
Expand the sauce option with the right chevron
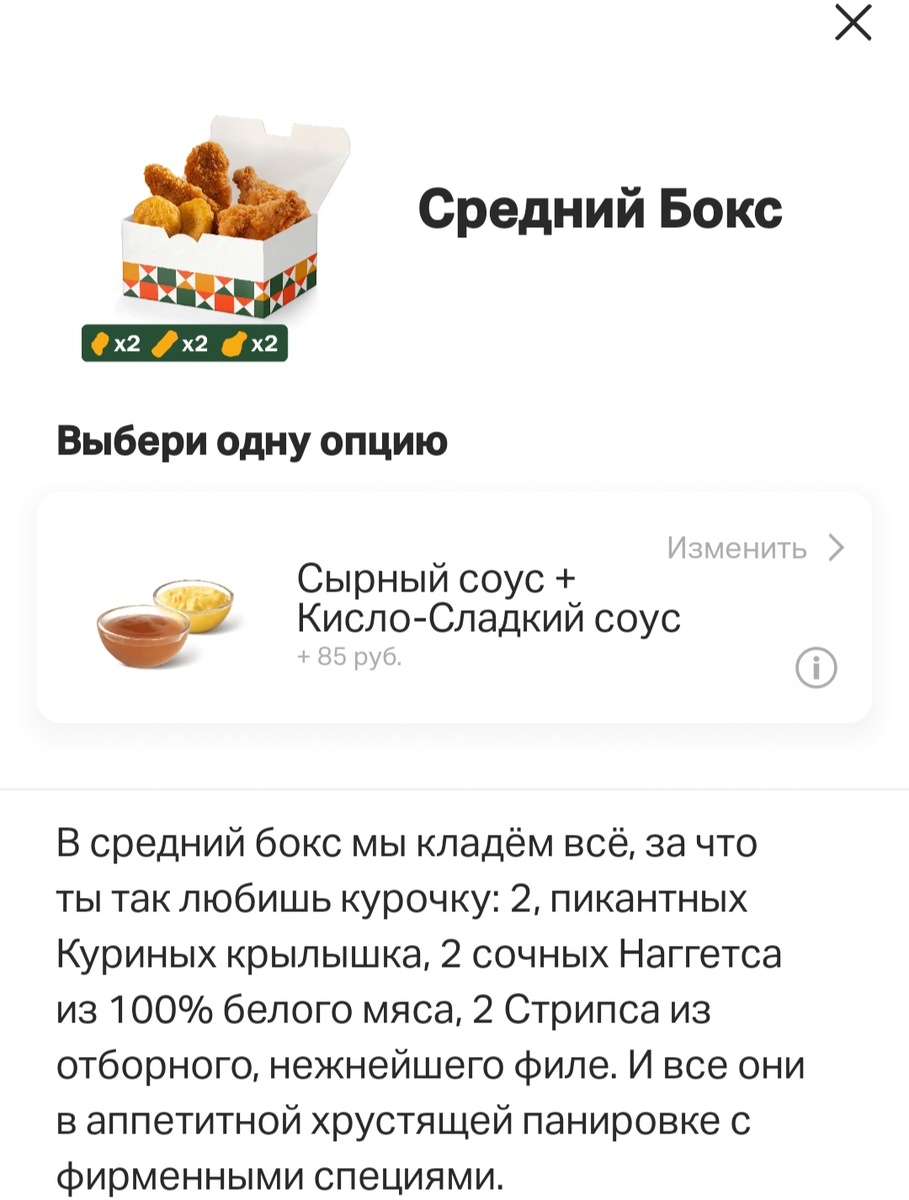tap(838, 548)
